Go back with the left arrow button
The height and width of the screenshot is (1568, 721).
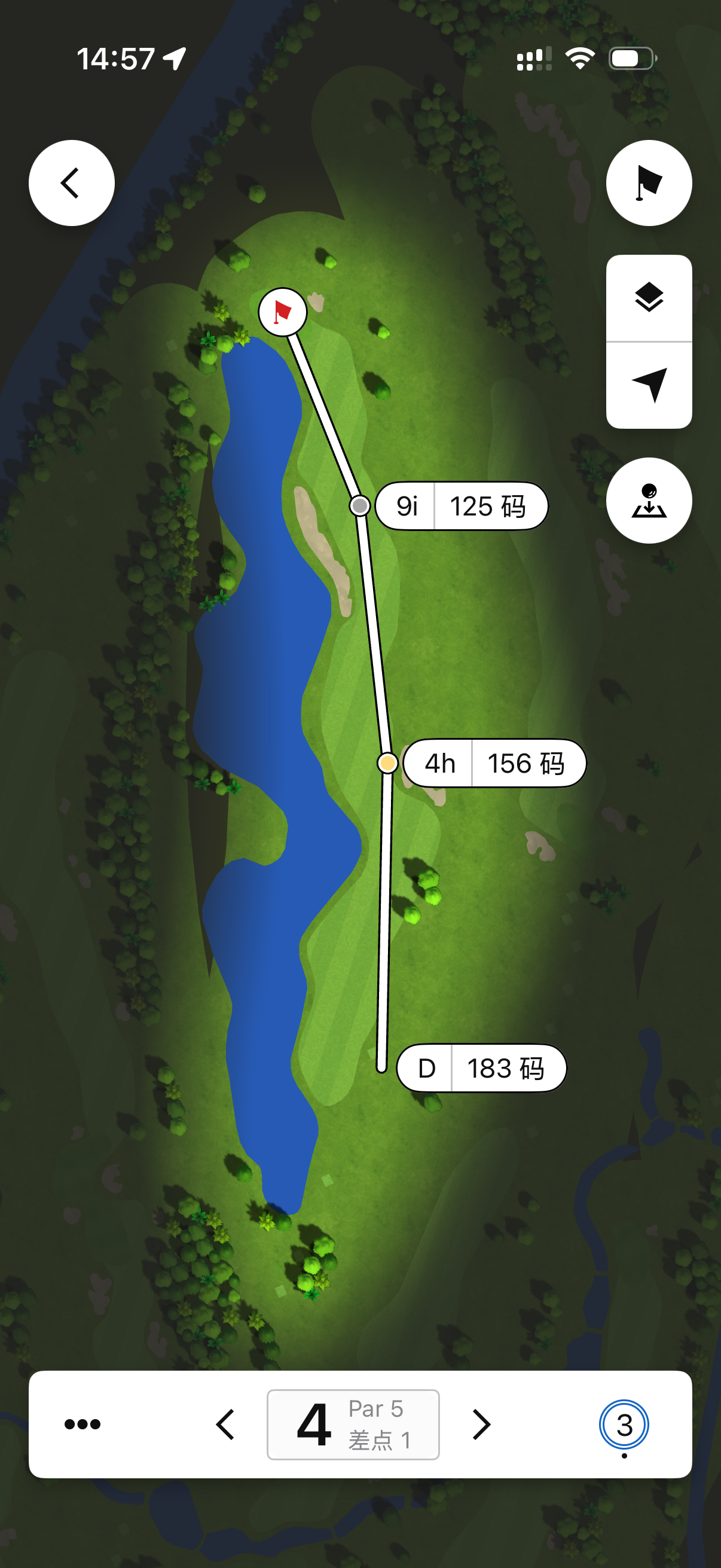[x=71, y=182]
